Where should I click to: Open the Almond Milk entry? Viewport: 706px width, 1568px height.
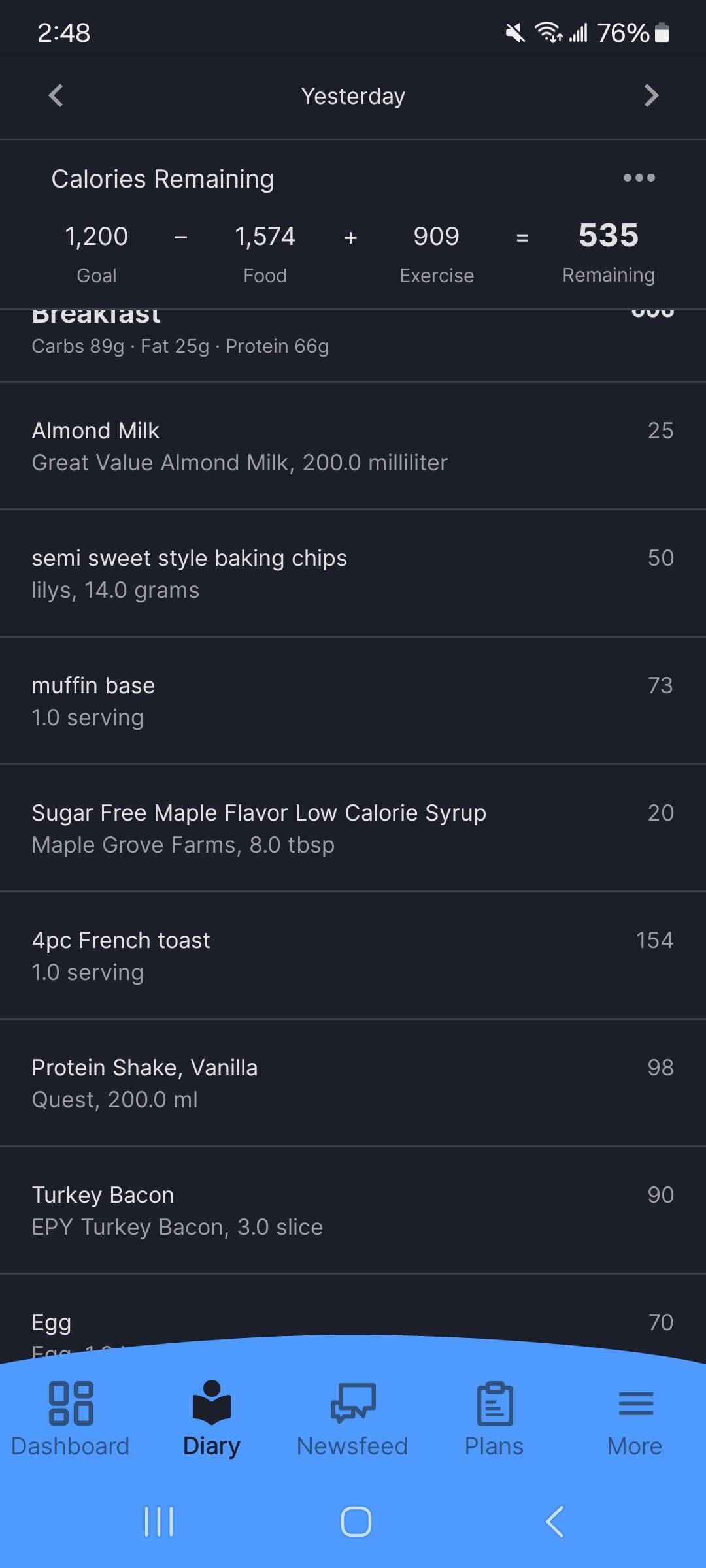pyautogui.click(x=353, y=446)
